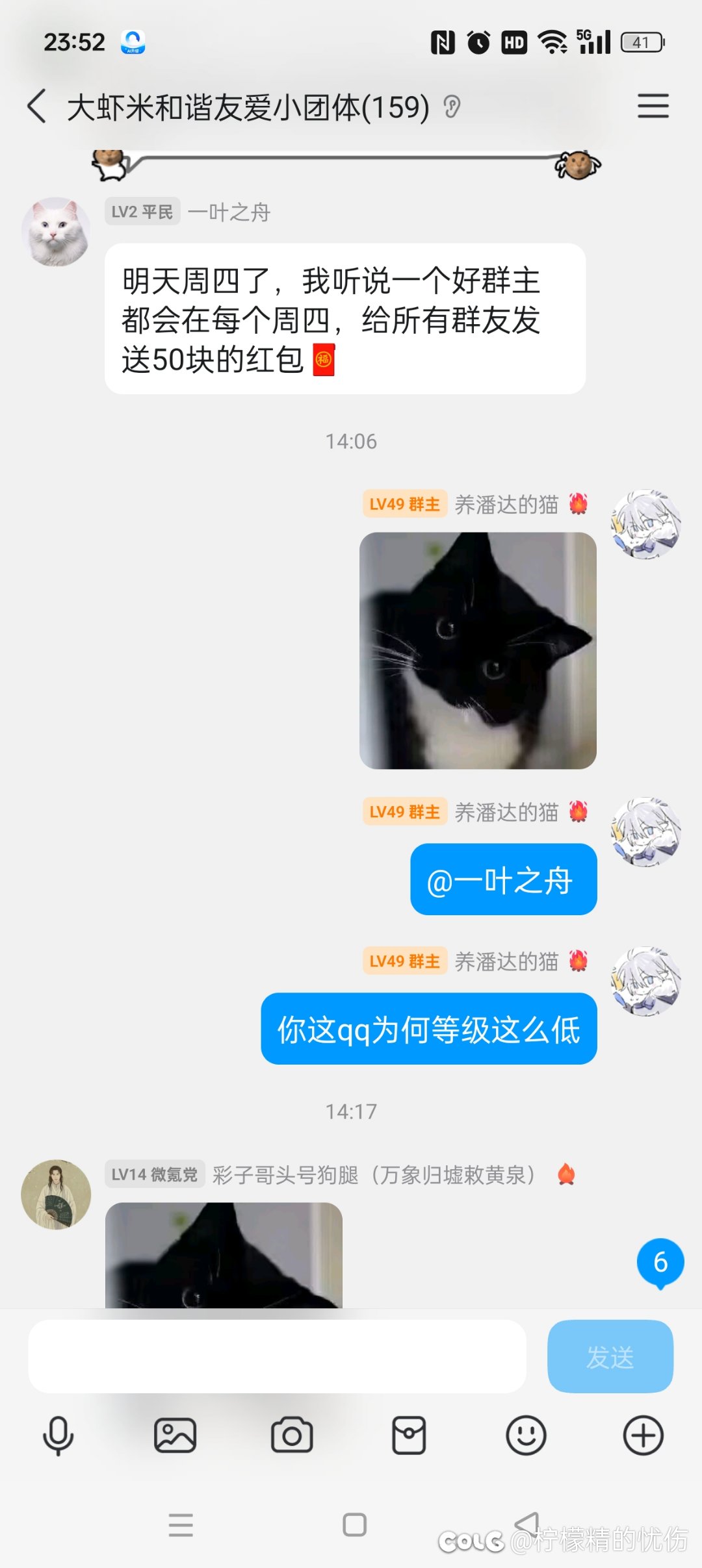Open the emoji panel
The image size is (702, 1568).
526,1435
